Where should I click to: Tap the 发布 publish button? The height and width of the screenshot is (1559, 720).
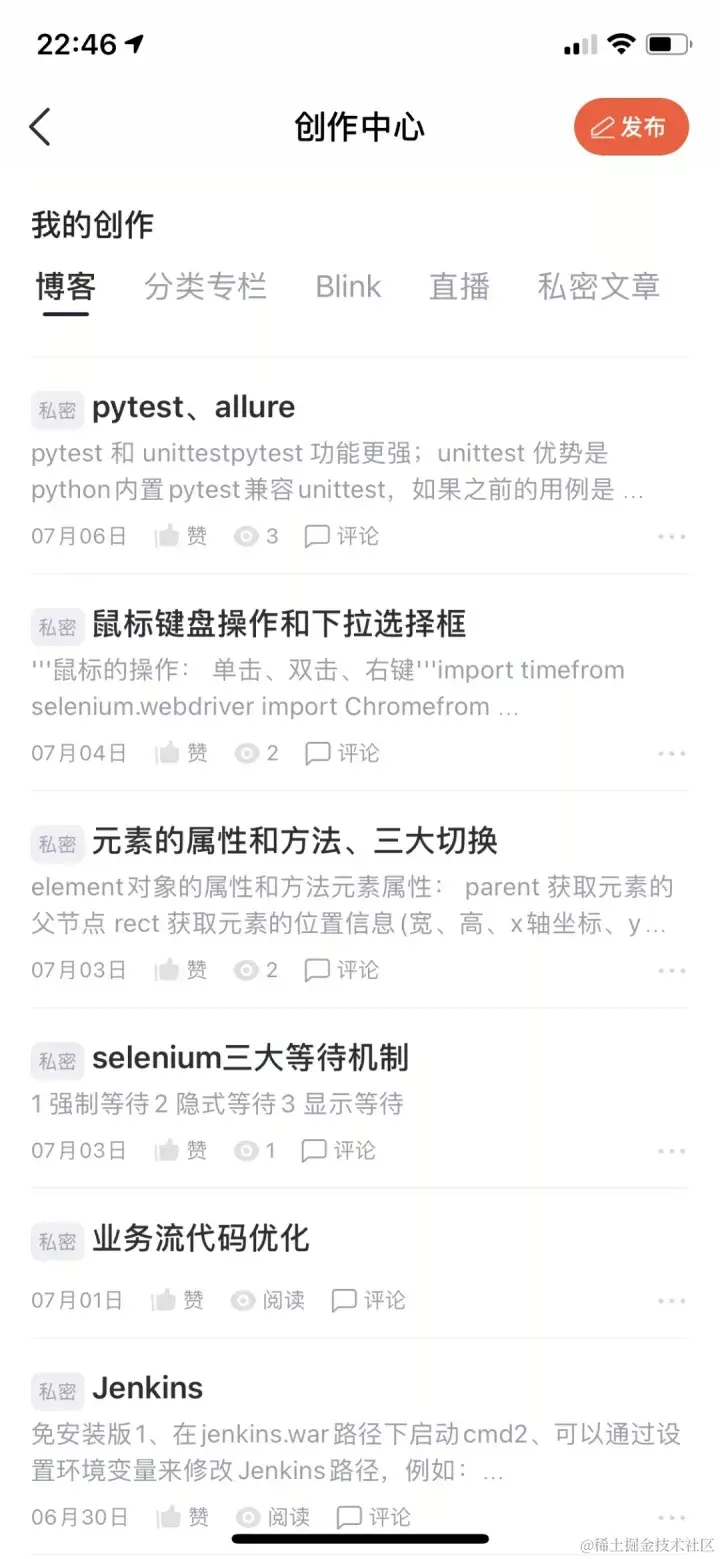click(x=631, y=127)
